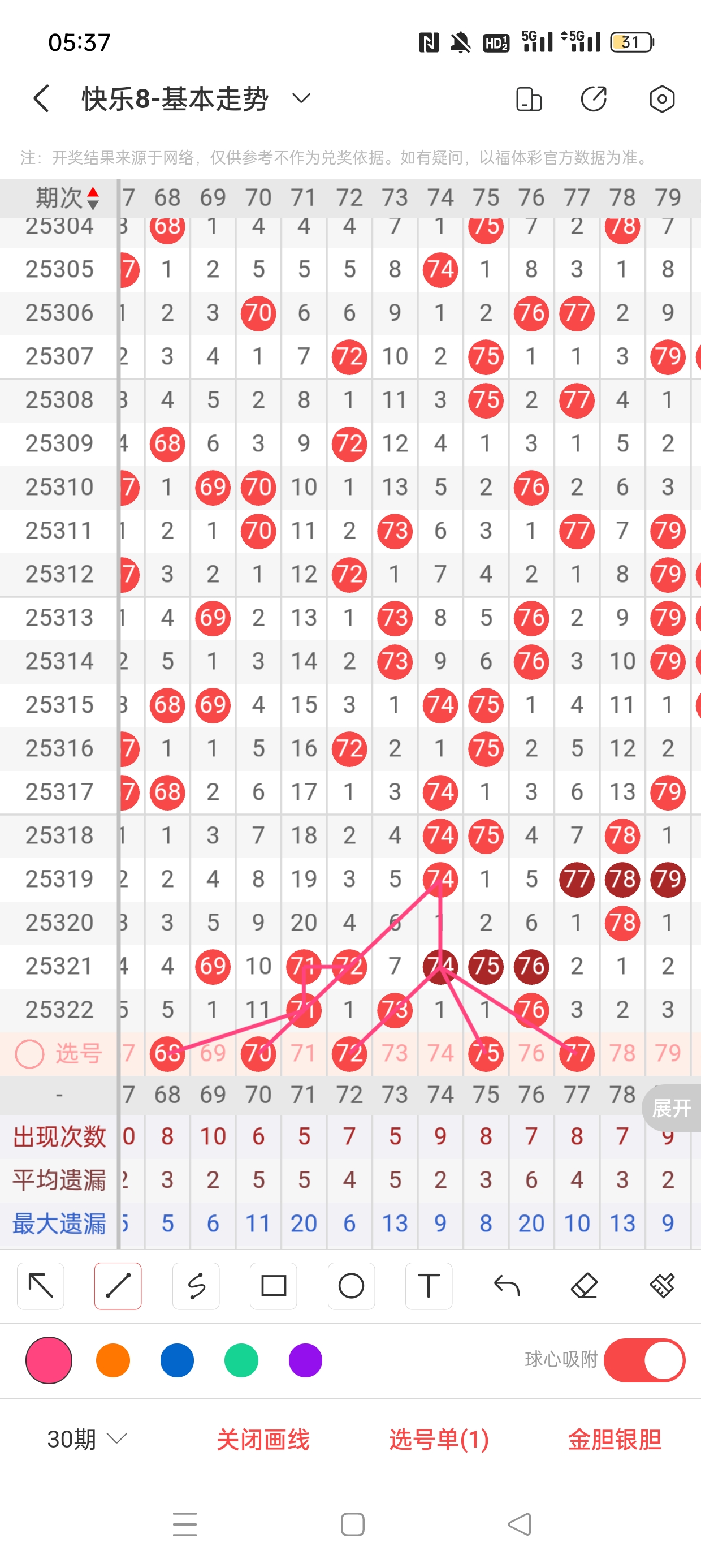This screenshot has width=701, height=1568.
Task: Close drawing mode with 关闭画线
Action: click(x=263, y=1439)
